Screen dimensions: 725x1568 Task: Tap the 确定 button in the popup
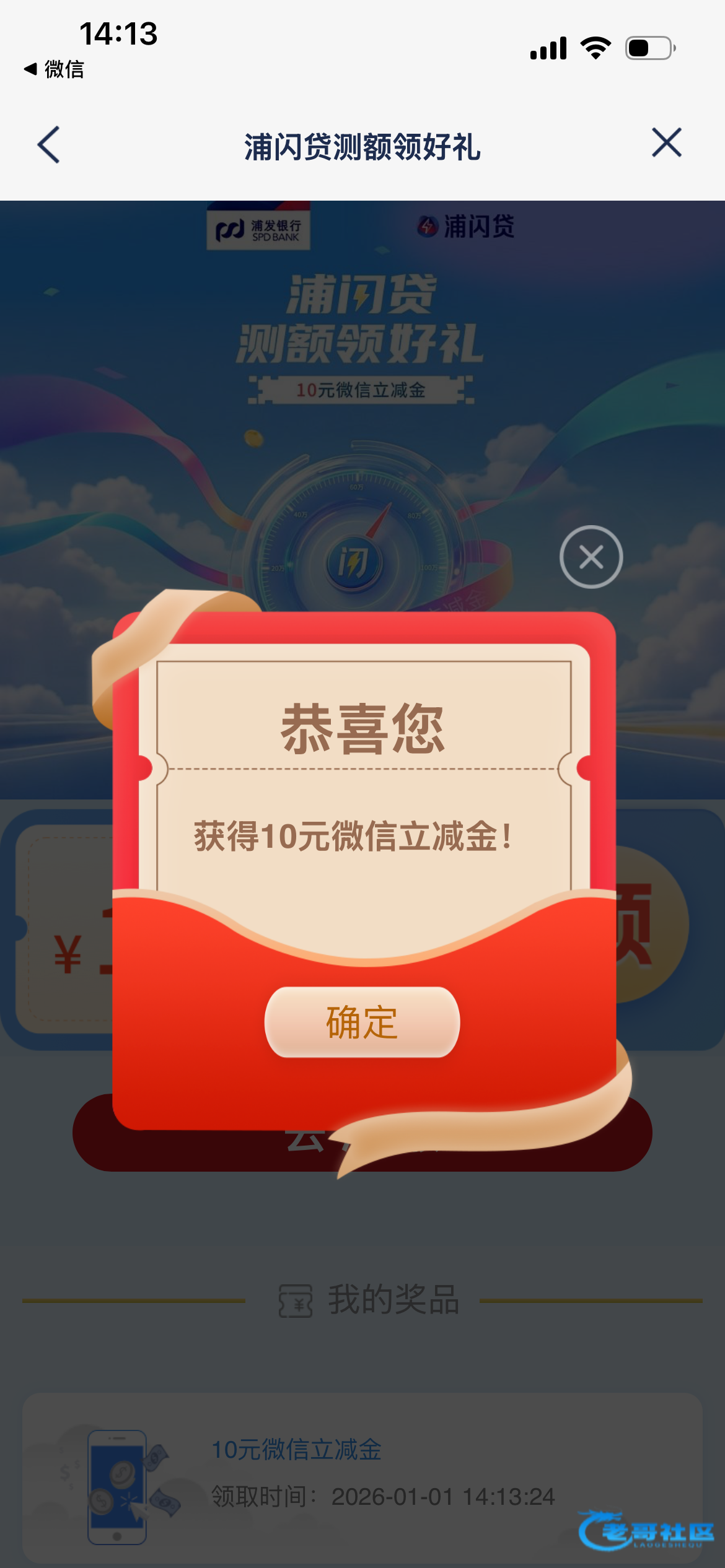[x=362, y=1022]
